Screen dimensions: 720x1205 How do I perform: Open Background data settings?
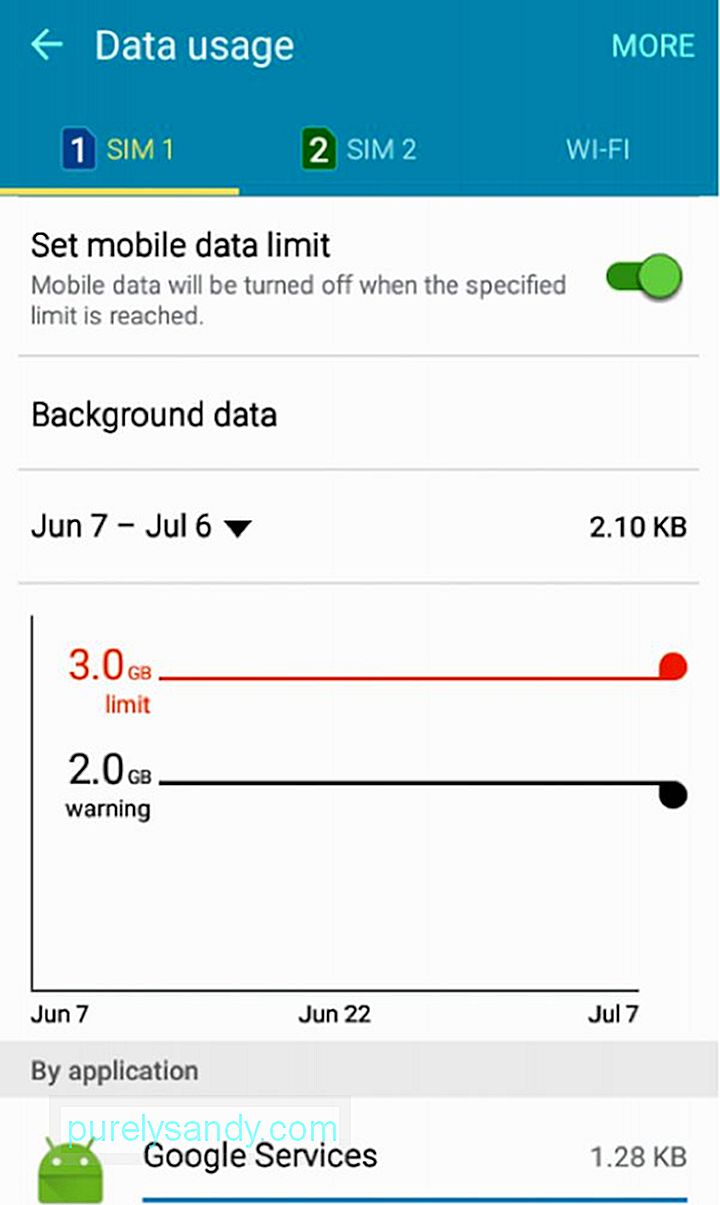pos(359,413)
